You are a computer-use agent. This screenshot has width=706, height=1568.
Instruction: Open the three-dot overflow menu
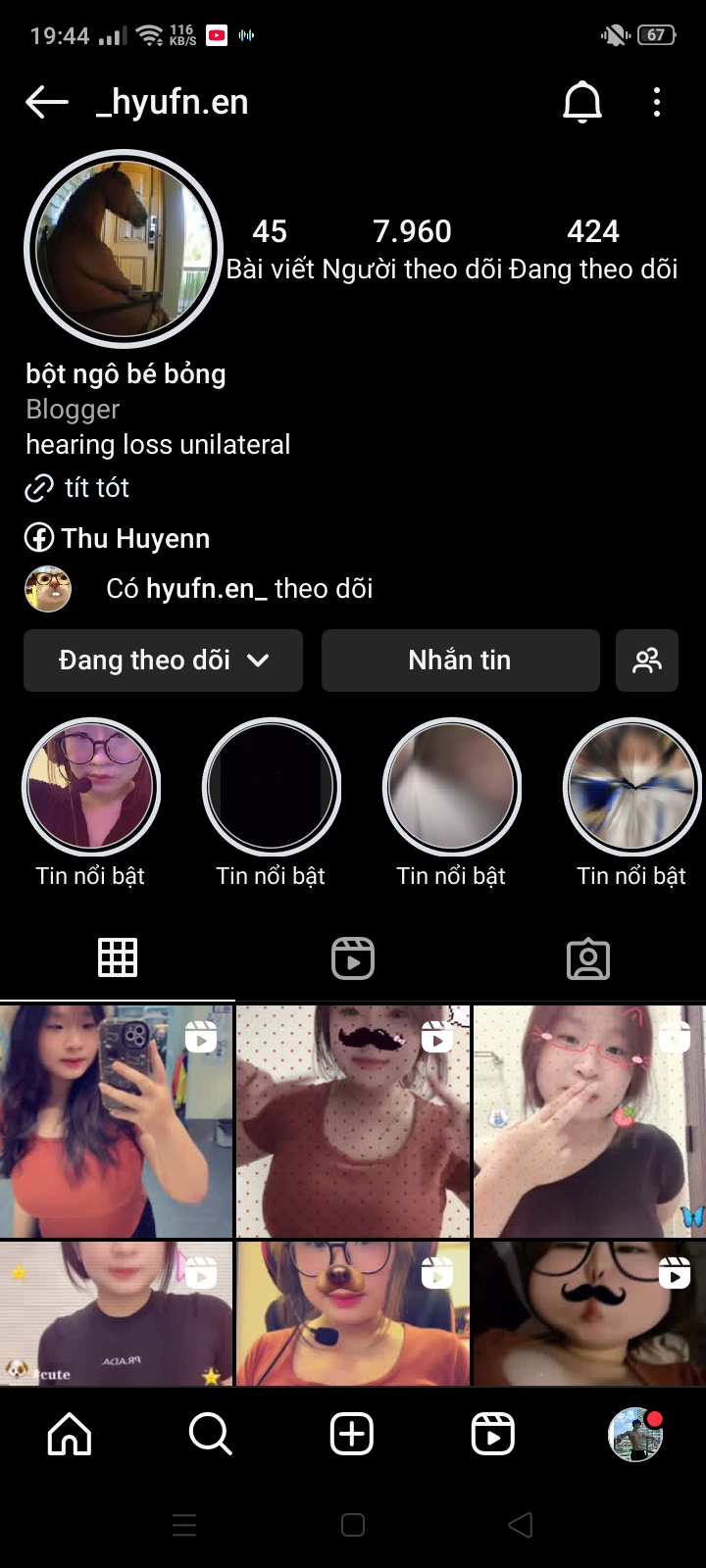[656, 102]
